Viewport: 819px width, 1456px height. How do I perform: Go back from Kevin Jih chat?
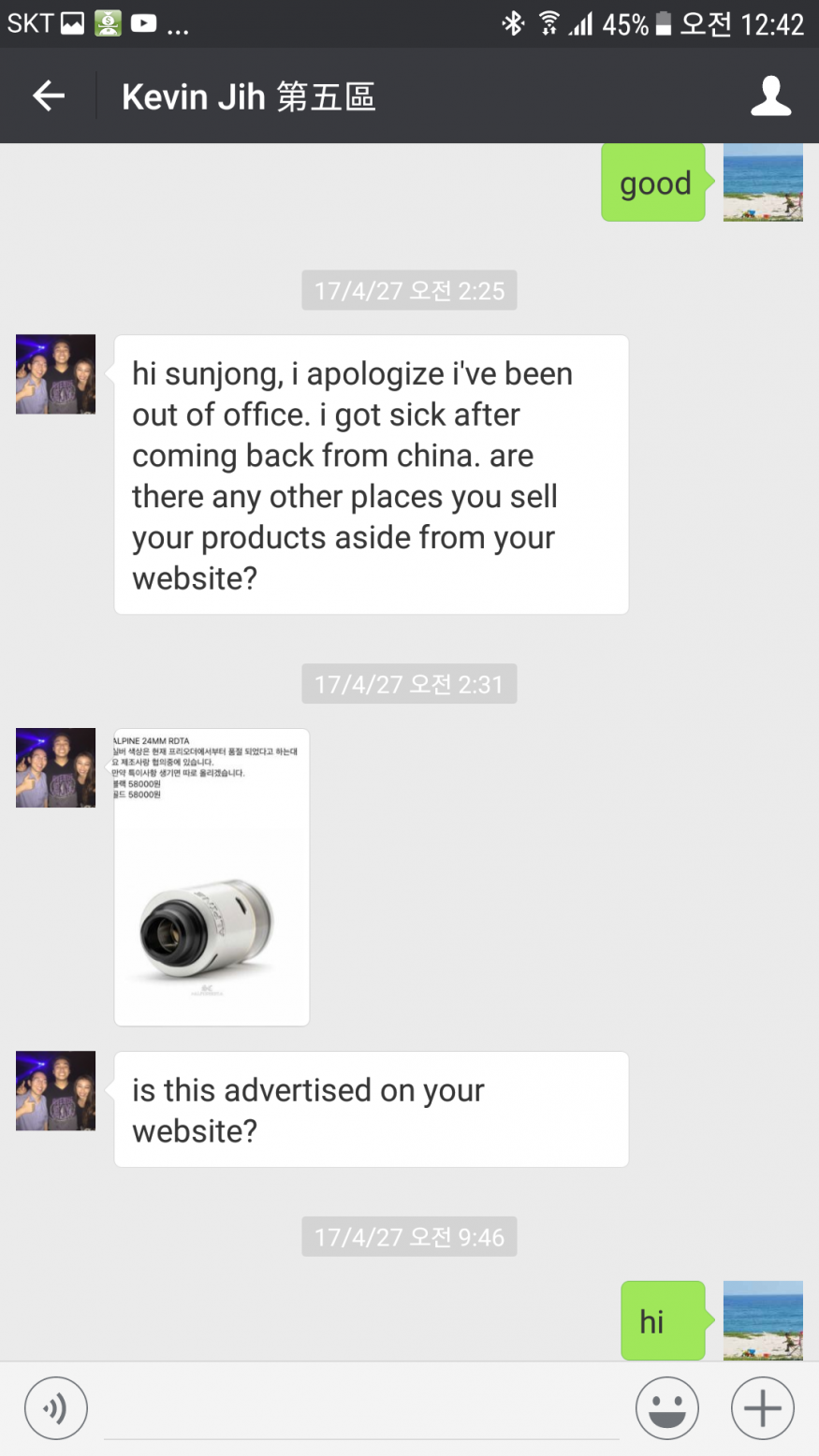pos(49,95)
